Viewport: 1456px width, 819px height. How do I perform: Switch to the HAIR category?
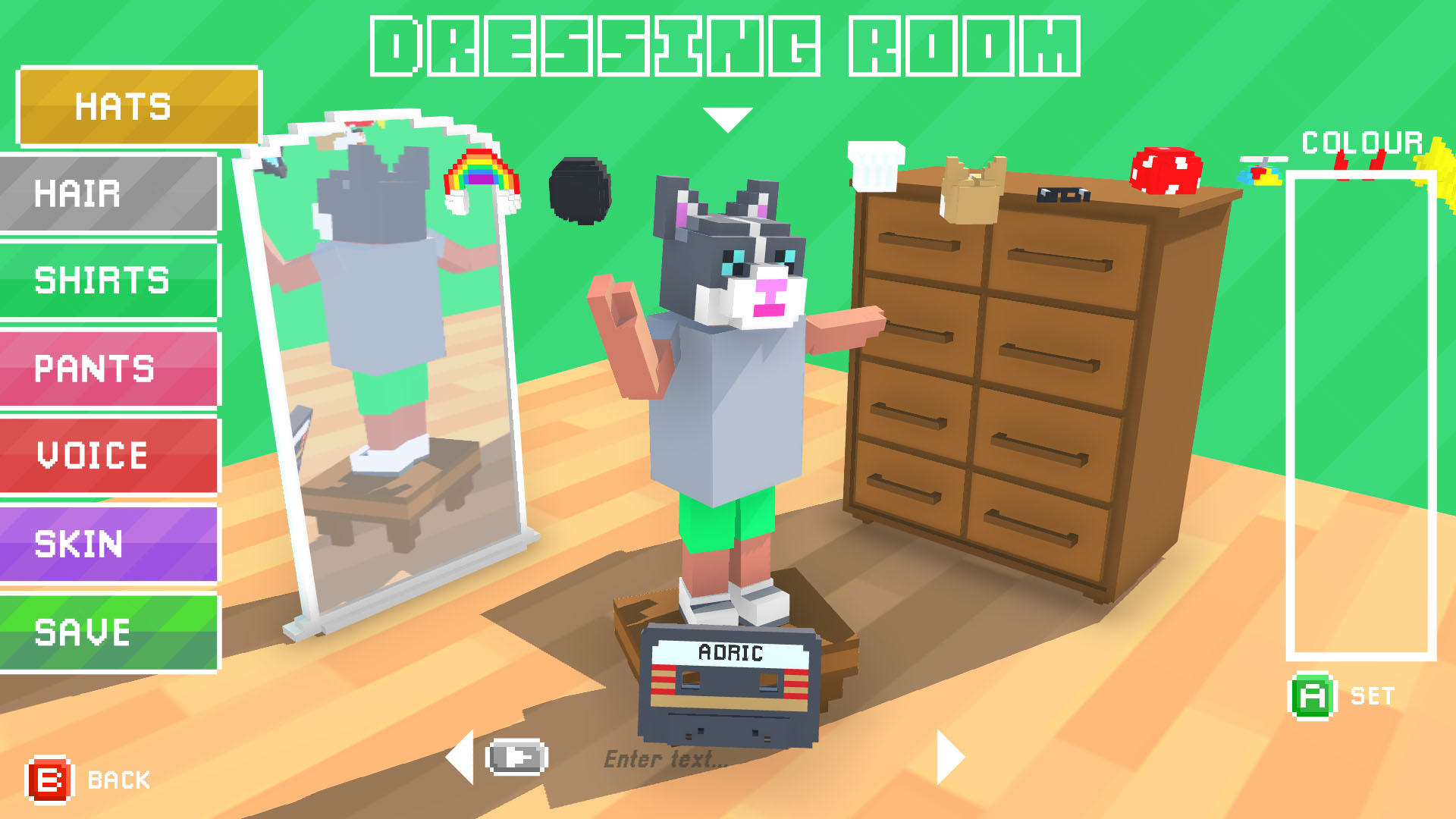(110, 193)
